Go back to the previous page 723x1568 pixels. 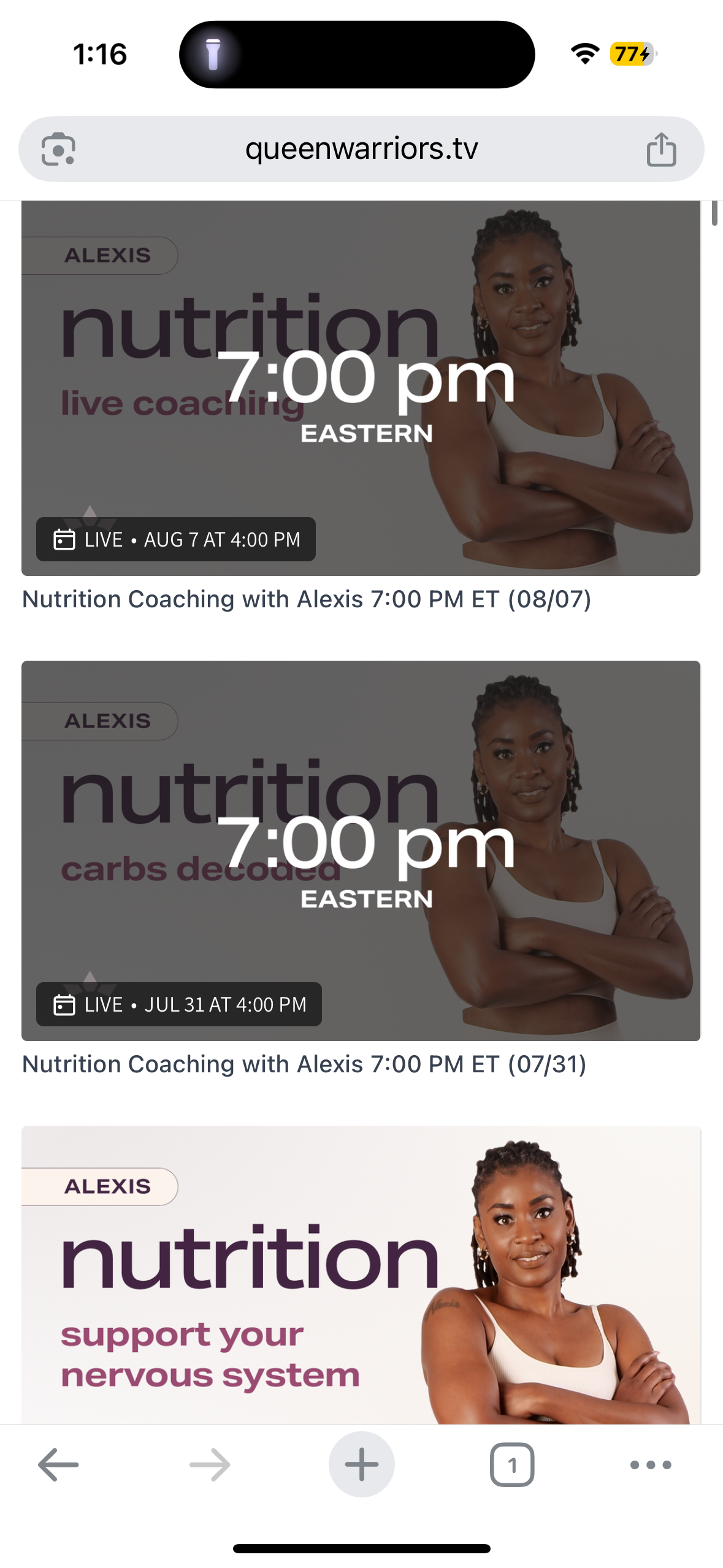pyautogui.click(x=58, y=1464)
